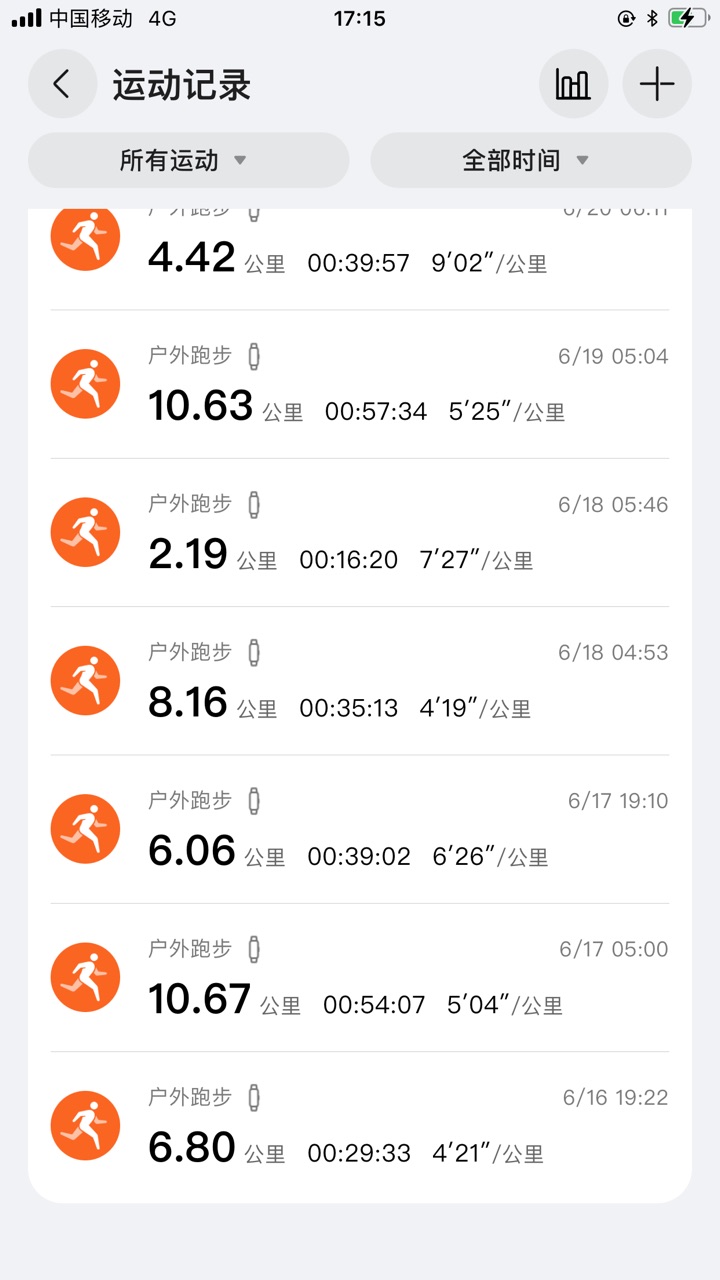The height and width of the screenshot is (1280, 720).
Task: Open the 6.80 公里 run on 6/16
Action: point(360,1126)
